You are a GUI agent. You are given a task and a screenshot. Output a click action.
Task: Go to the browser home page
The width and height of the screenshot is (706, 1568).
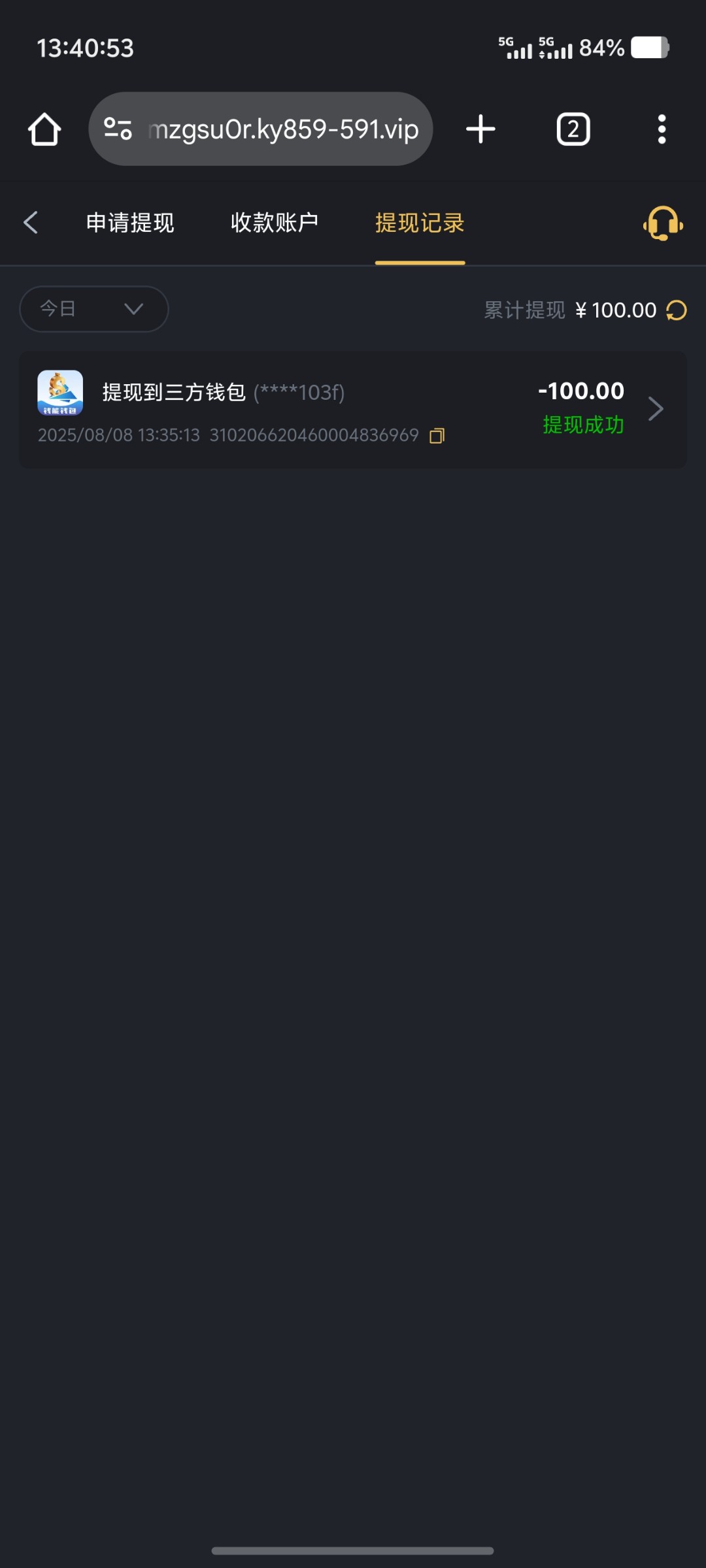[x=44, y=129]
